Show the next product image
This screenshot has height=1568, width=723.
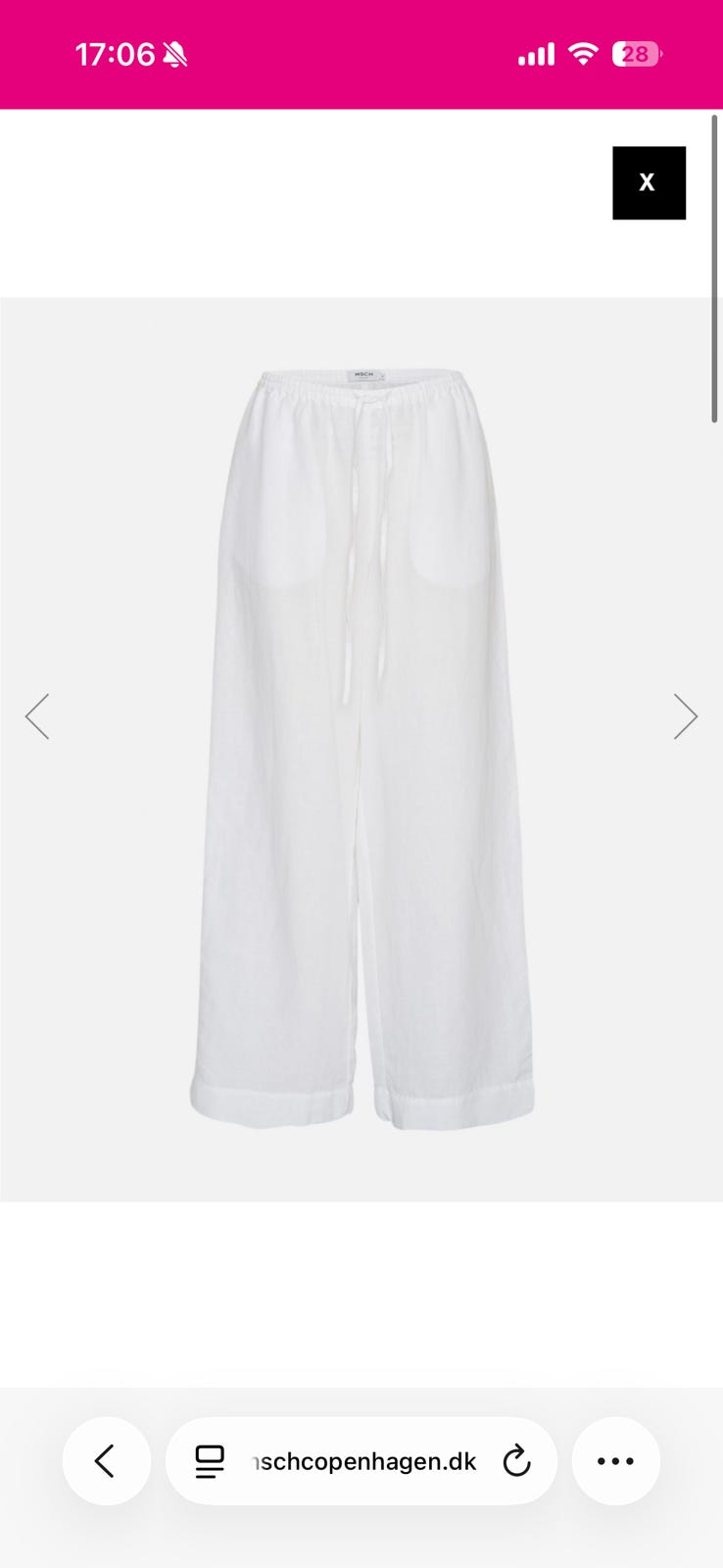click(686, 716)
